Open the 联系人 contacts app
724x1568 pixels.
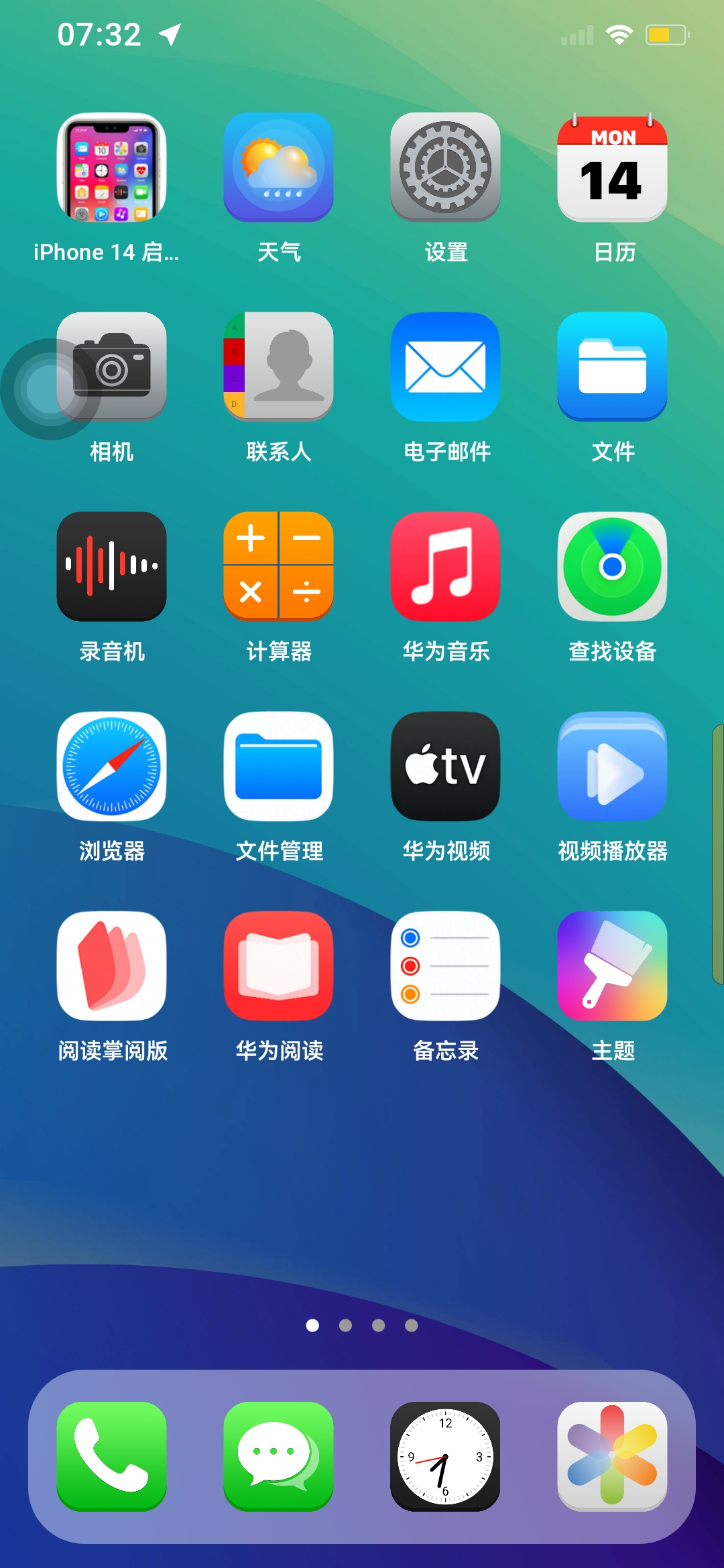[x=278, y=367]
